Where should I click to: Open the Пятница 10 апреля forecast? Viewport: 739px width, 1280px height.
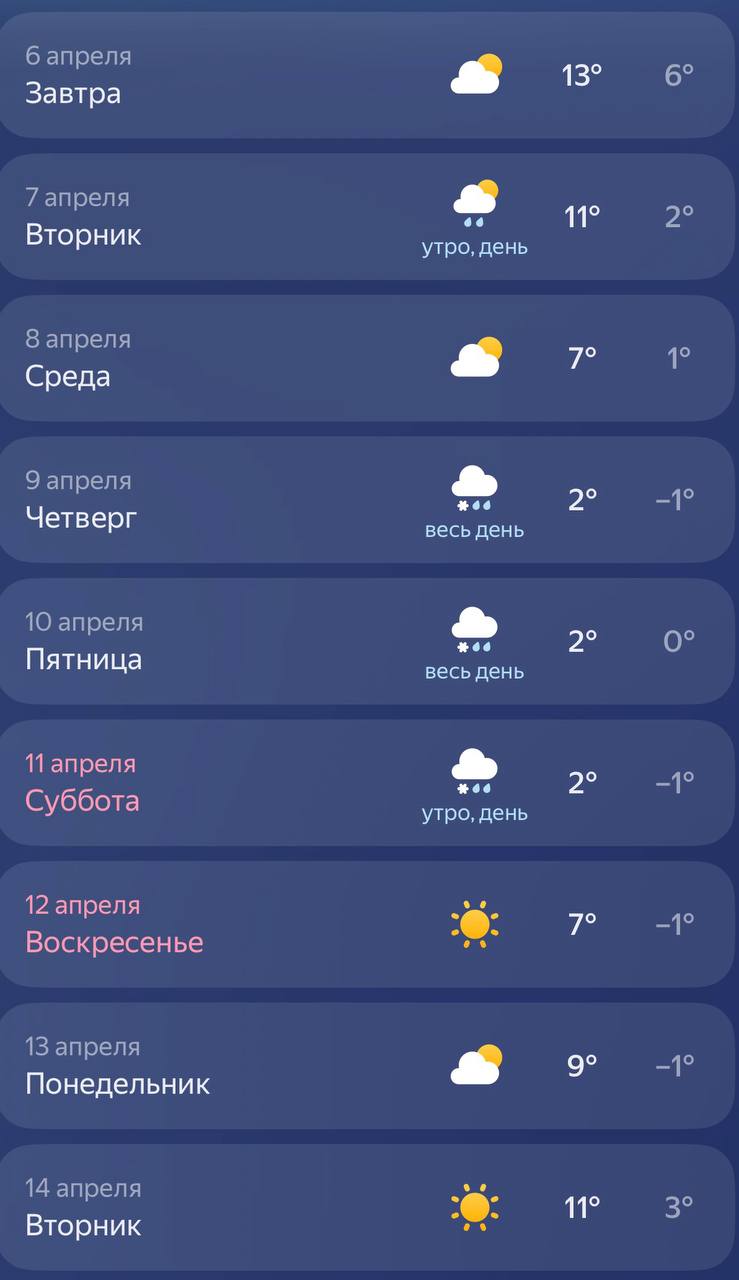point(369,641)
